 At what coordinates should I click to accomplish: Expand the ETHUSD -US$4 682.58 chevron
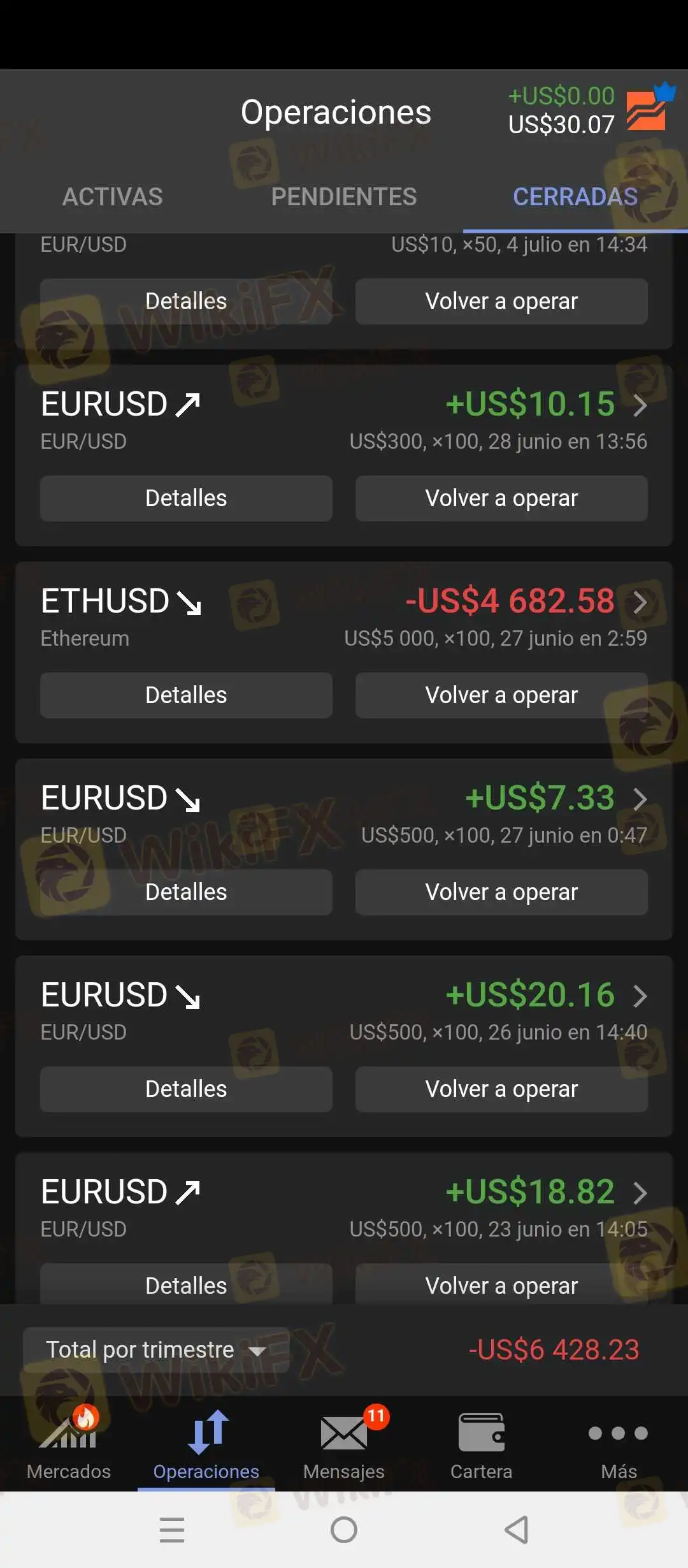coord(640,602)
